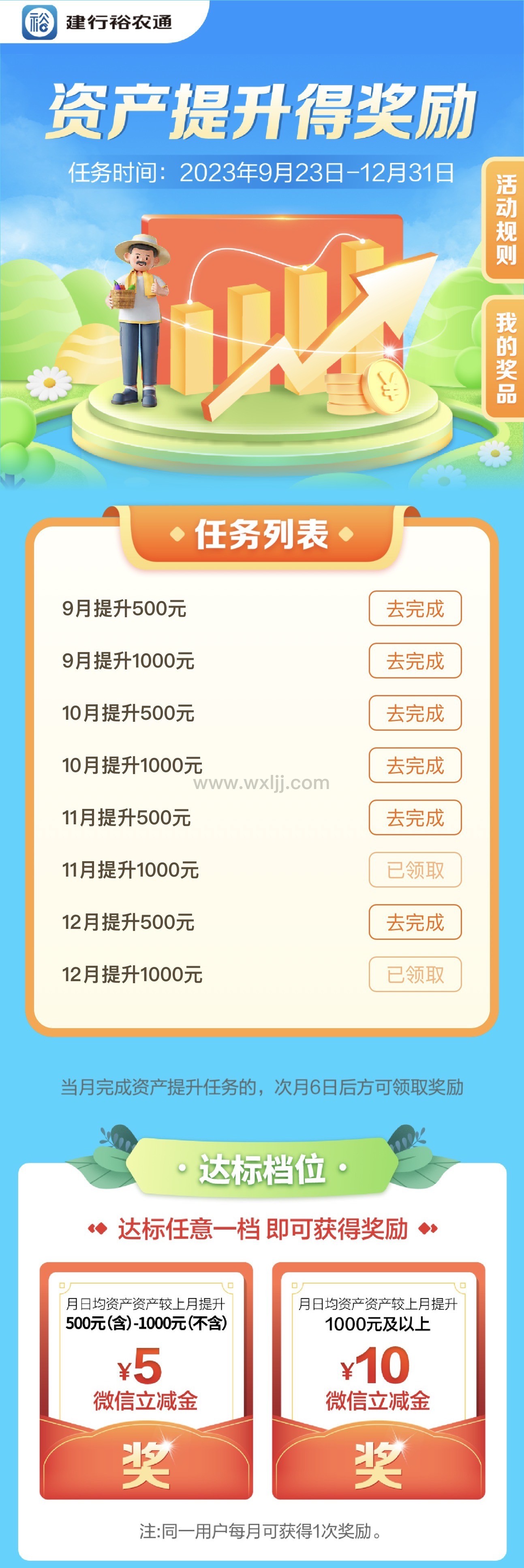Screen dimensions: 524x1568
Task: Select 去完成 next to 10月提升500元
Action: (x=415, y=713)
